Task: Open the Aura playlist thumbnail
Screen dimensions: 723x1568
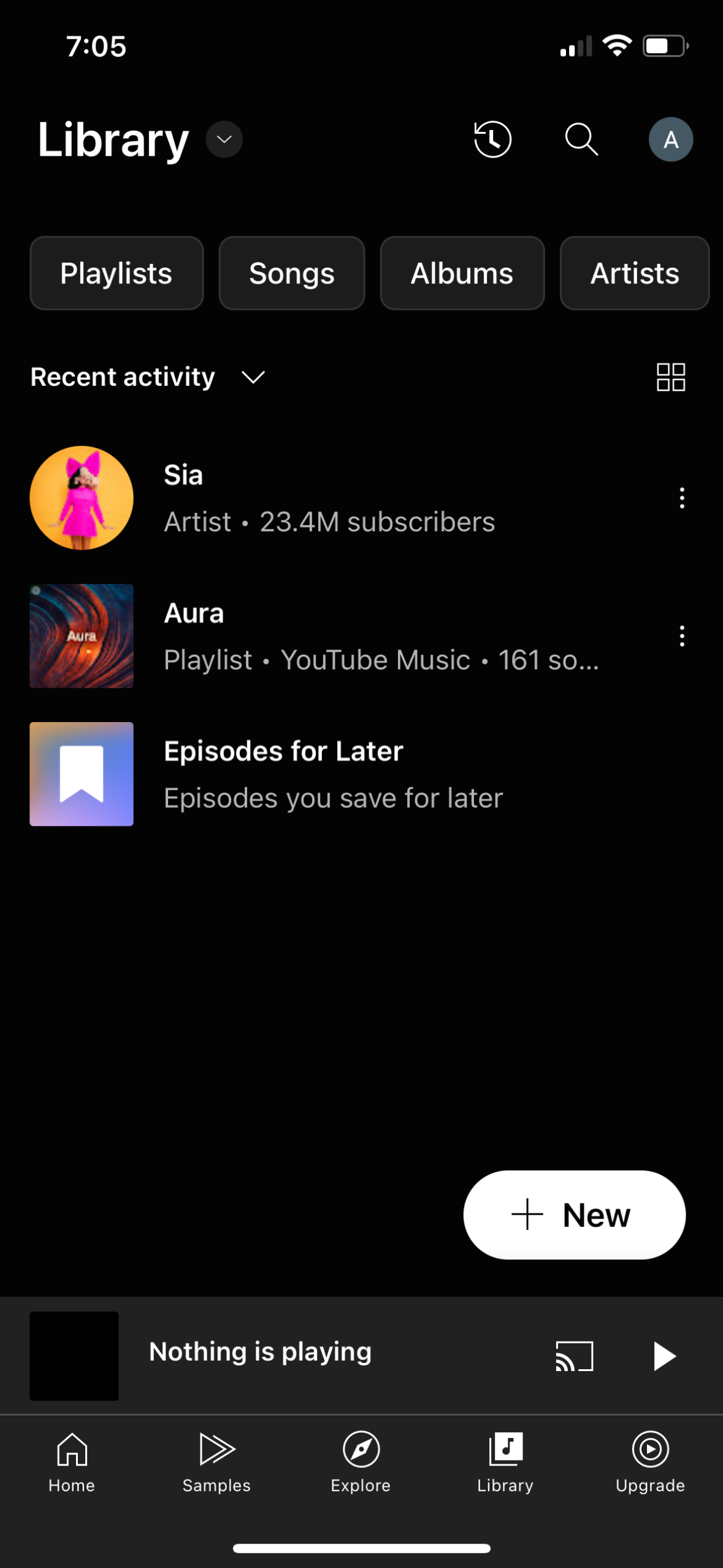Action: (x=82, y=636)
